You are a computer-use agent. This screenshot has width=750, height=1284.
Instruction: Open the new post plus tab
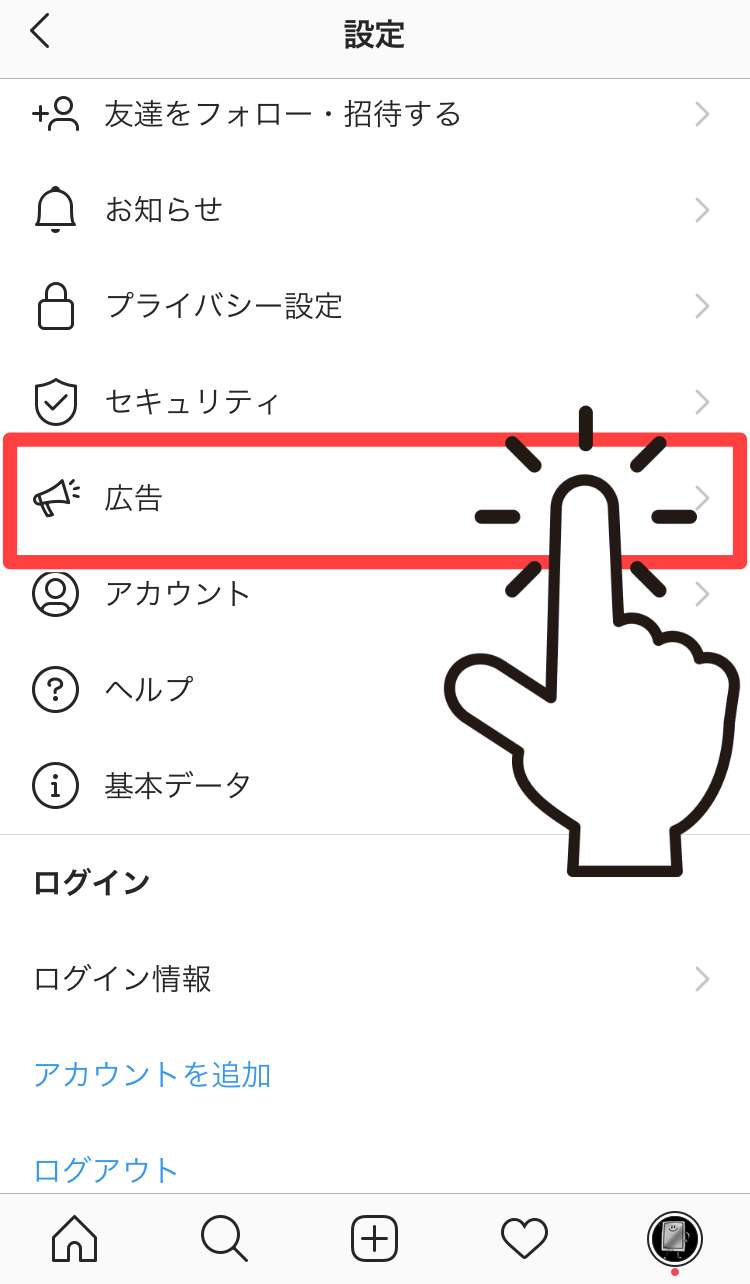coord(375,1239)
